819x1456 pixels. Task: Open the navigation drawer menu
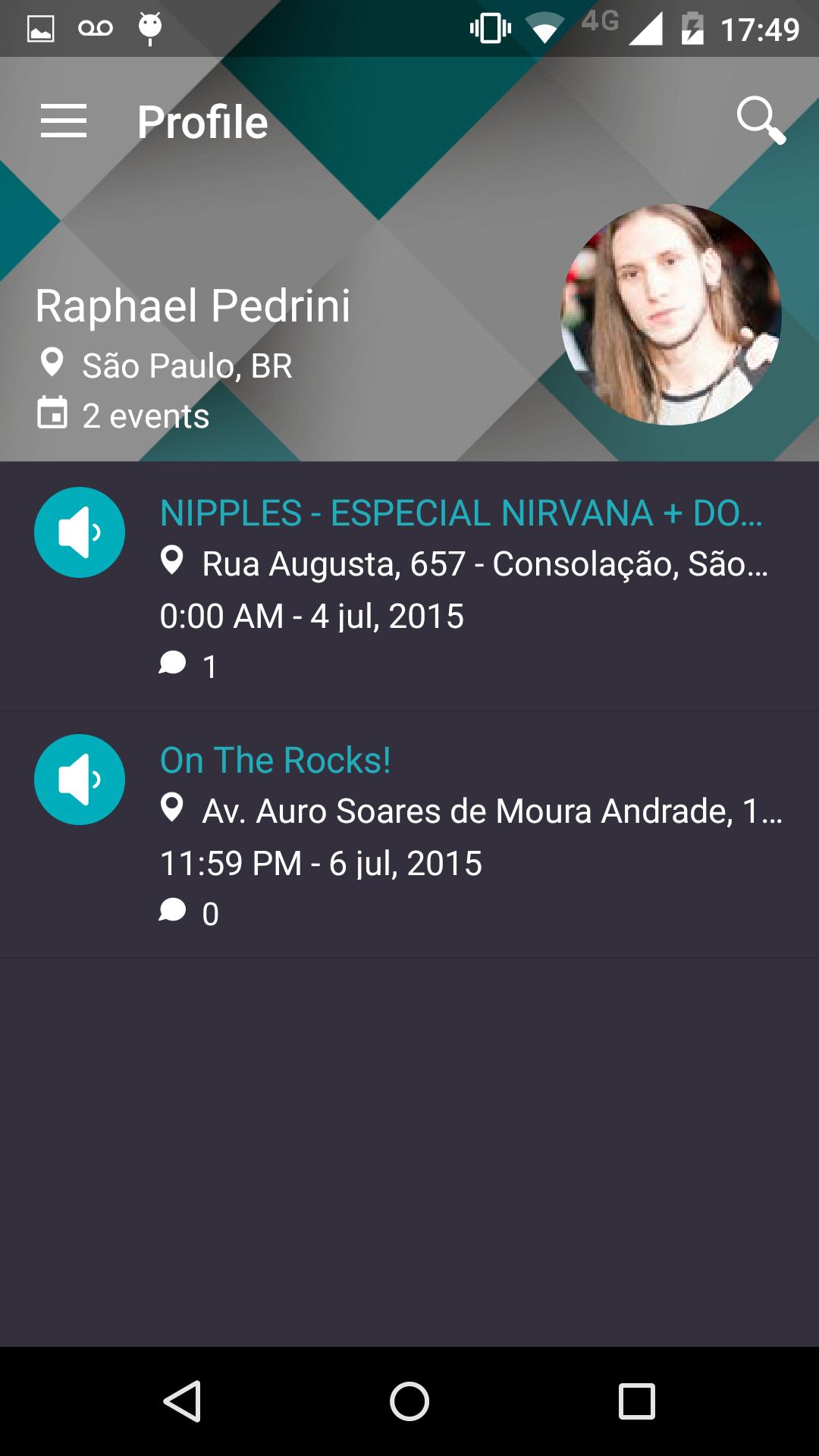[64, 121]
